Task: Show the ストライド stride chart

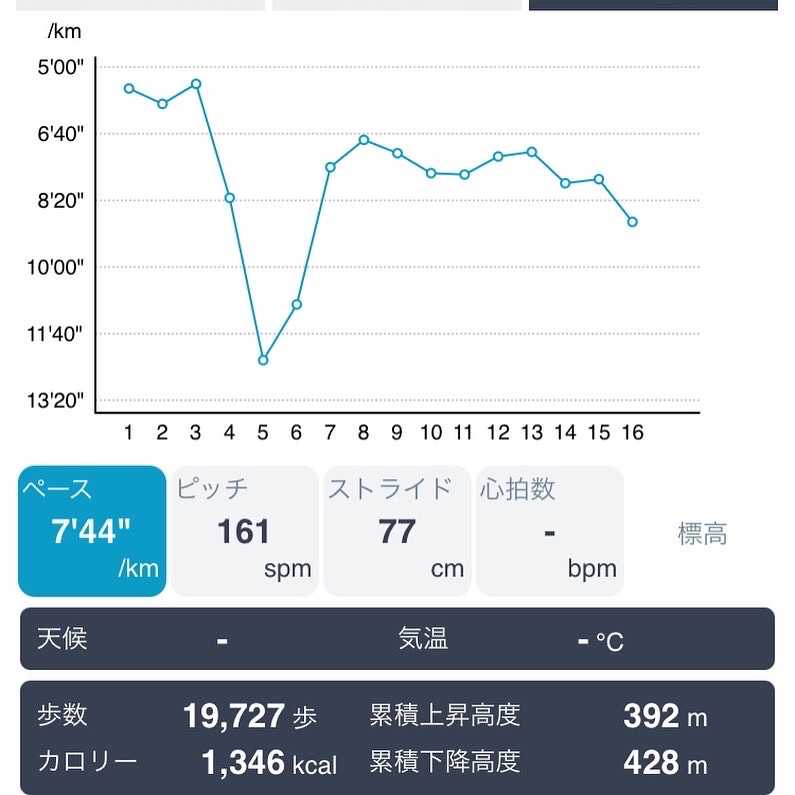Action: [397, 531]
